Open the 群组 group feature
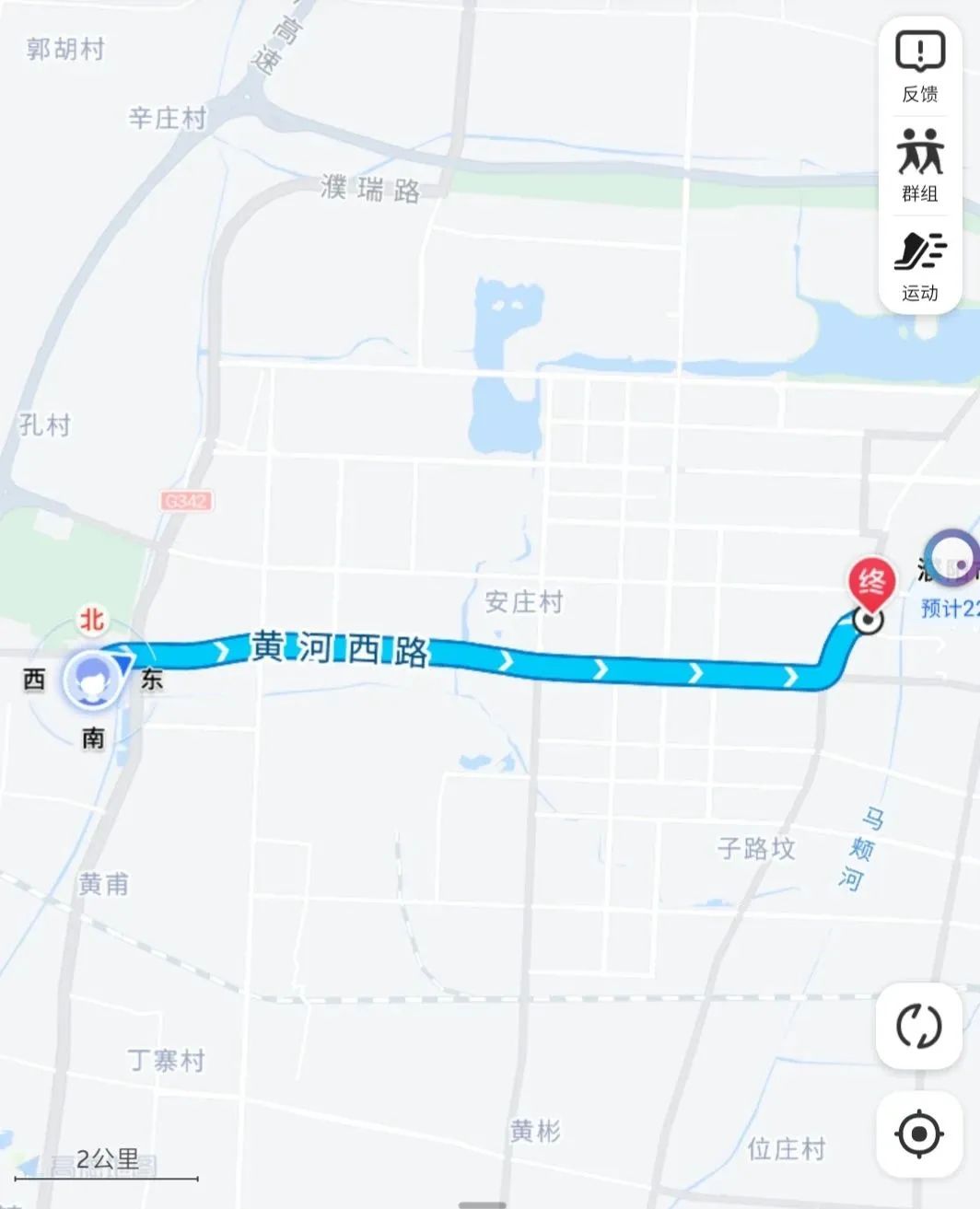 pyautogui.click(x=919, y=166)
